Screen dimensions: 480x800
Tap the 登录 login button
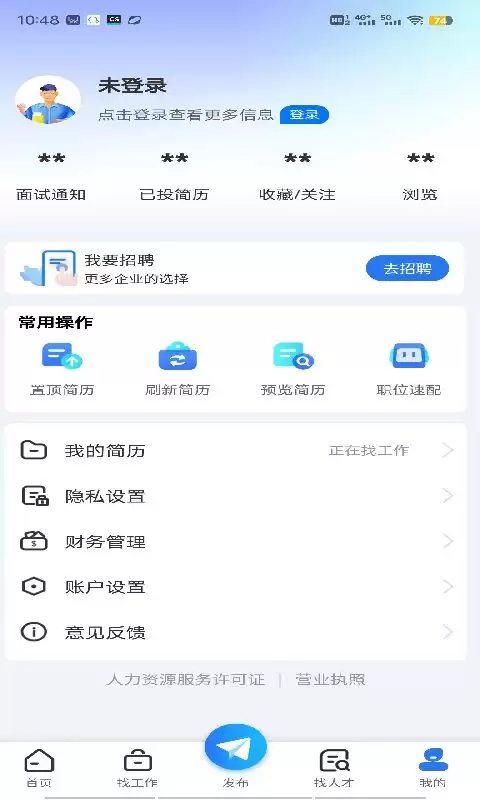[304, 115]
